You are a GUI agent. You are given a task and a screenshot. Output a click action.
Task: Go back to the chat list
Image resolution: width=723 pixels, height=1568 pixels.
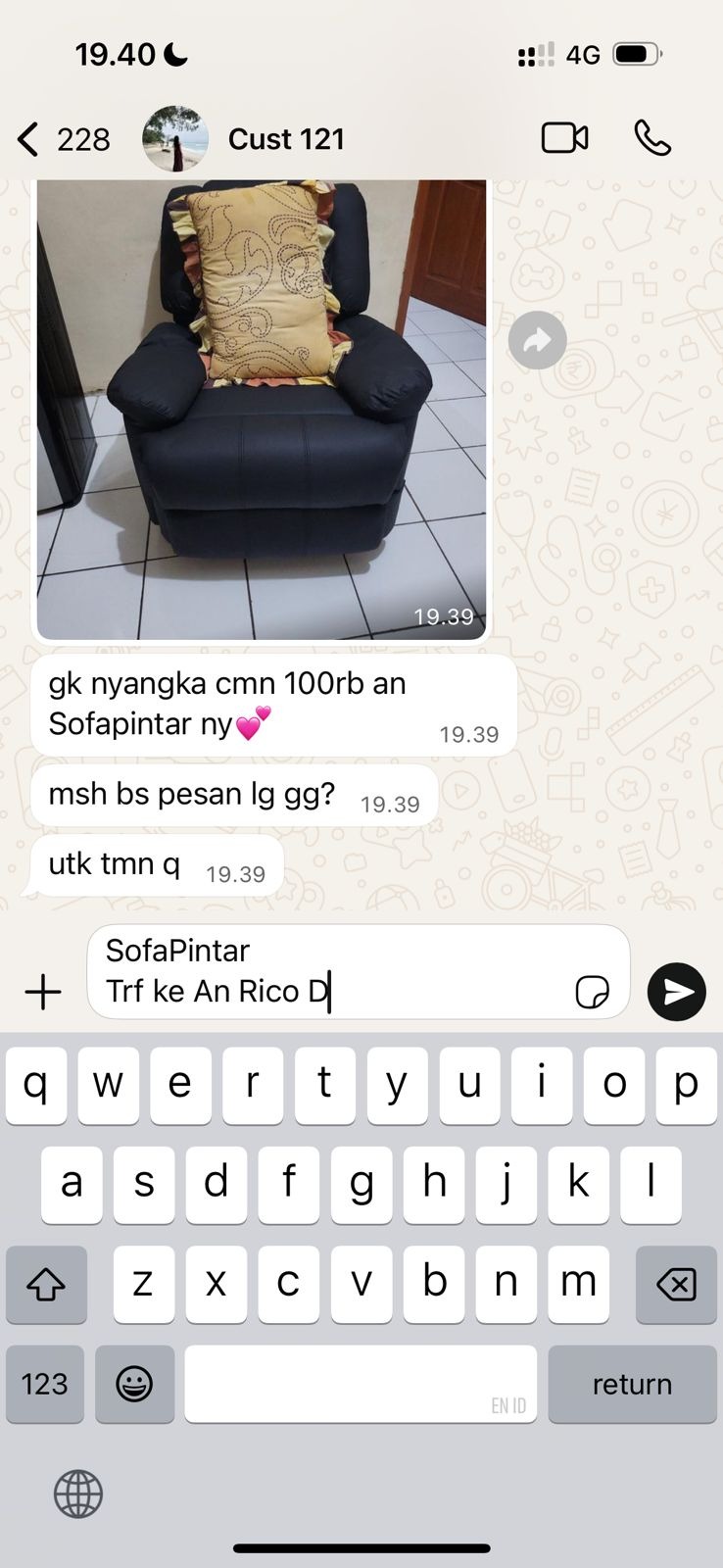29,139
